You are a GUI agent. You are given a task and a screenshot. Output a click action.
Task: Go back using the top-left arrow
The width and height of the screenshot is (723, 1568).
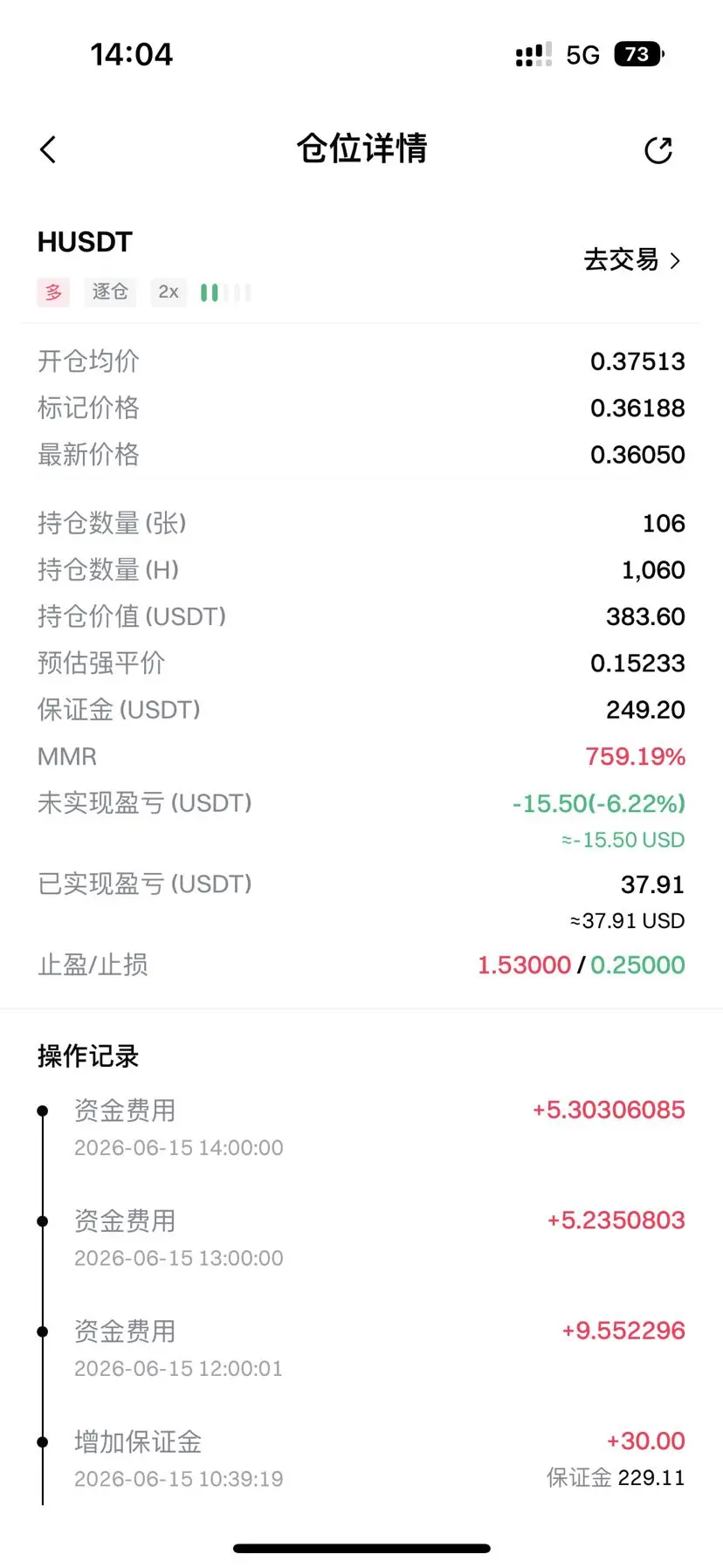[x=48, y=149]
